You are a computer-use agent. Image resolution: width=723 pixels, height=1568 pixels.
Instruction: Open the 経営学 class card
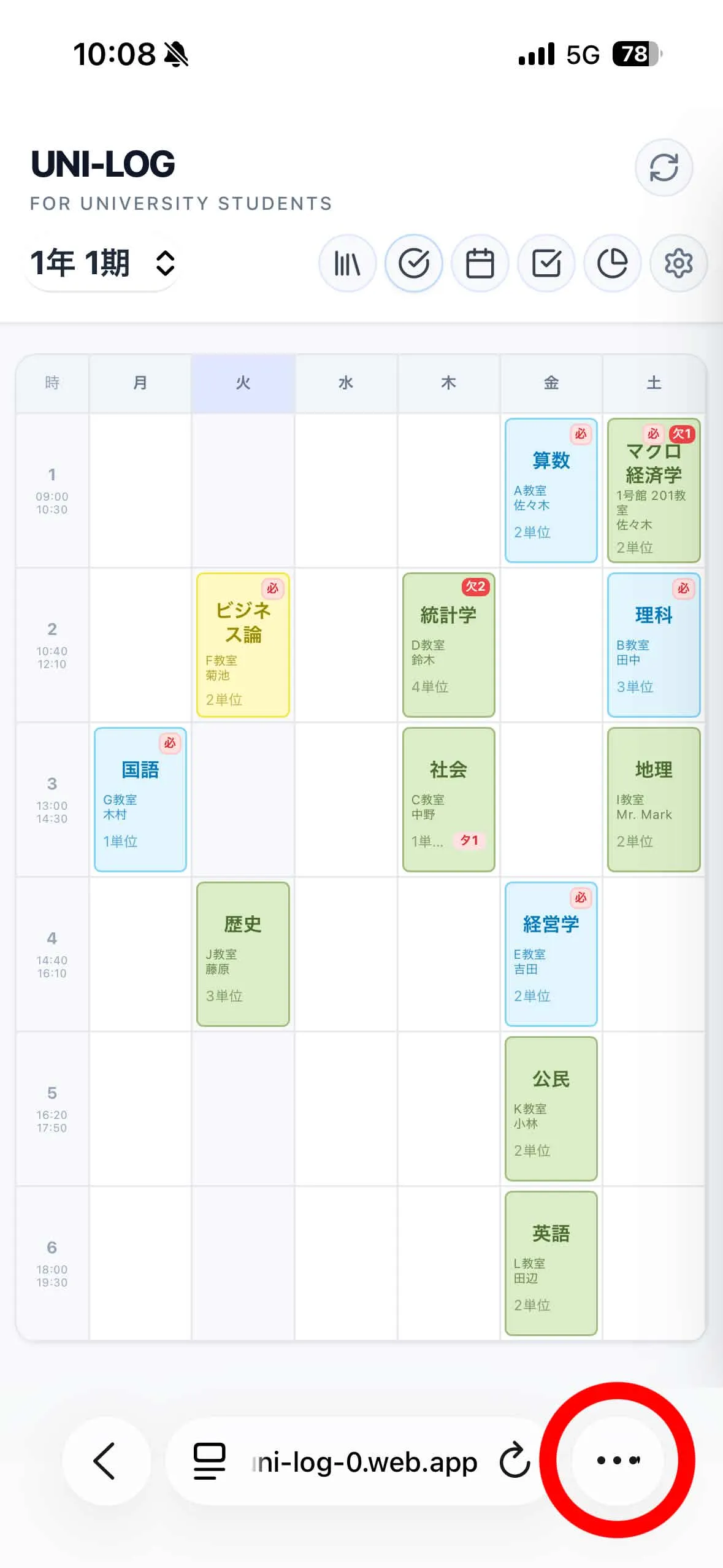[x=551, y=954]
